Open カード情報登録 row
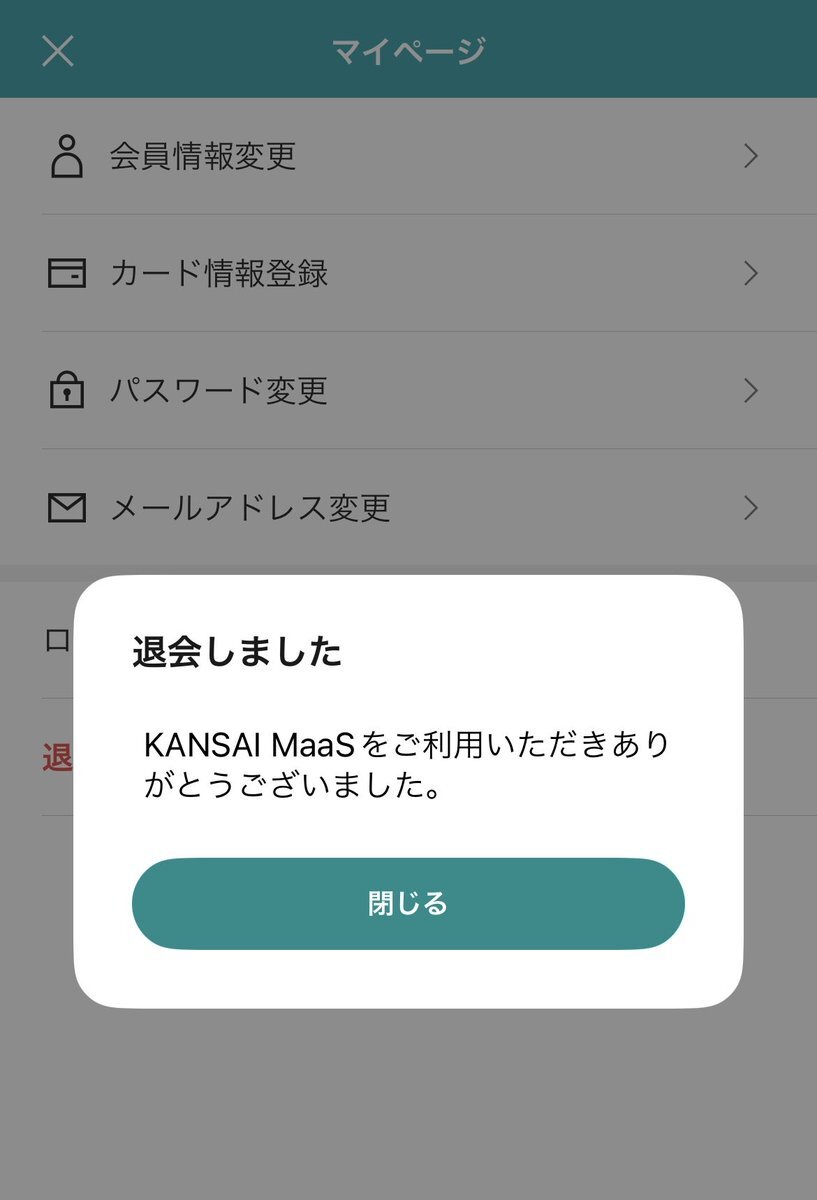This screenshot has height=1200, width=817. [408, 273]
